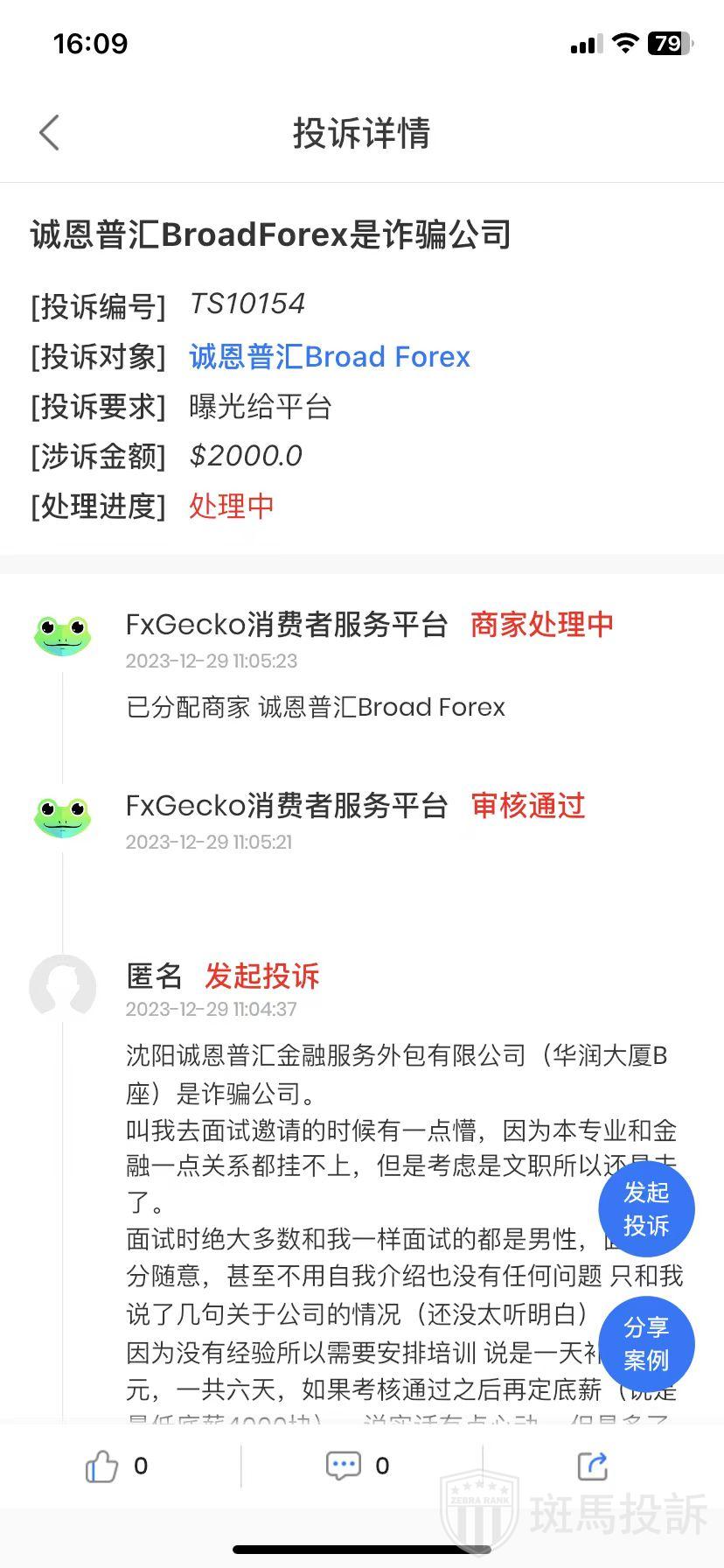The height and width of the screenshot is (1568, 724).
Task: Open the comments bubble icon
Action: [343, 1466]
